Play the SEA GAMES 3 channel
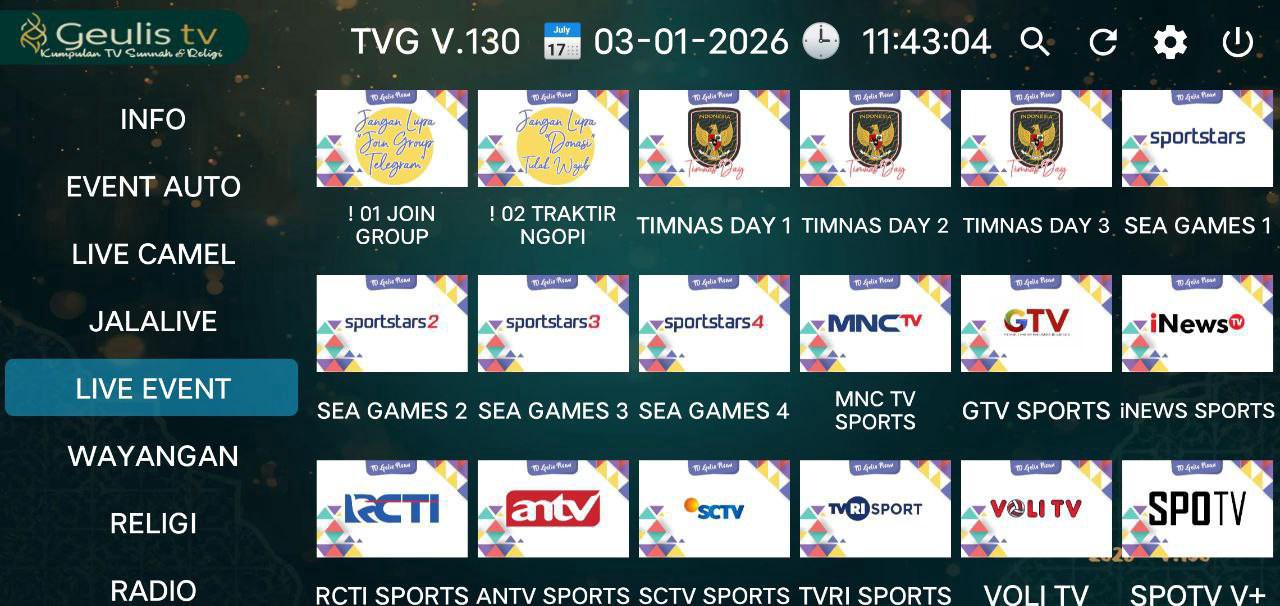The width and height of the screenshot is (1280, 606). 553,324
